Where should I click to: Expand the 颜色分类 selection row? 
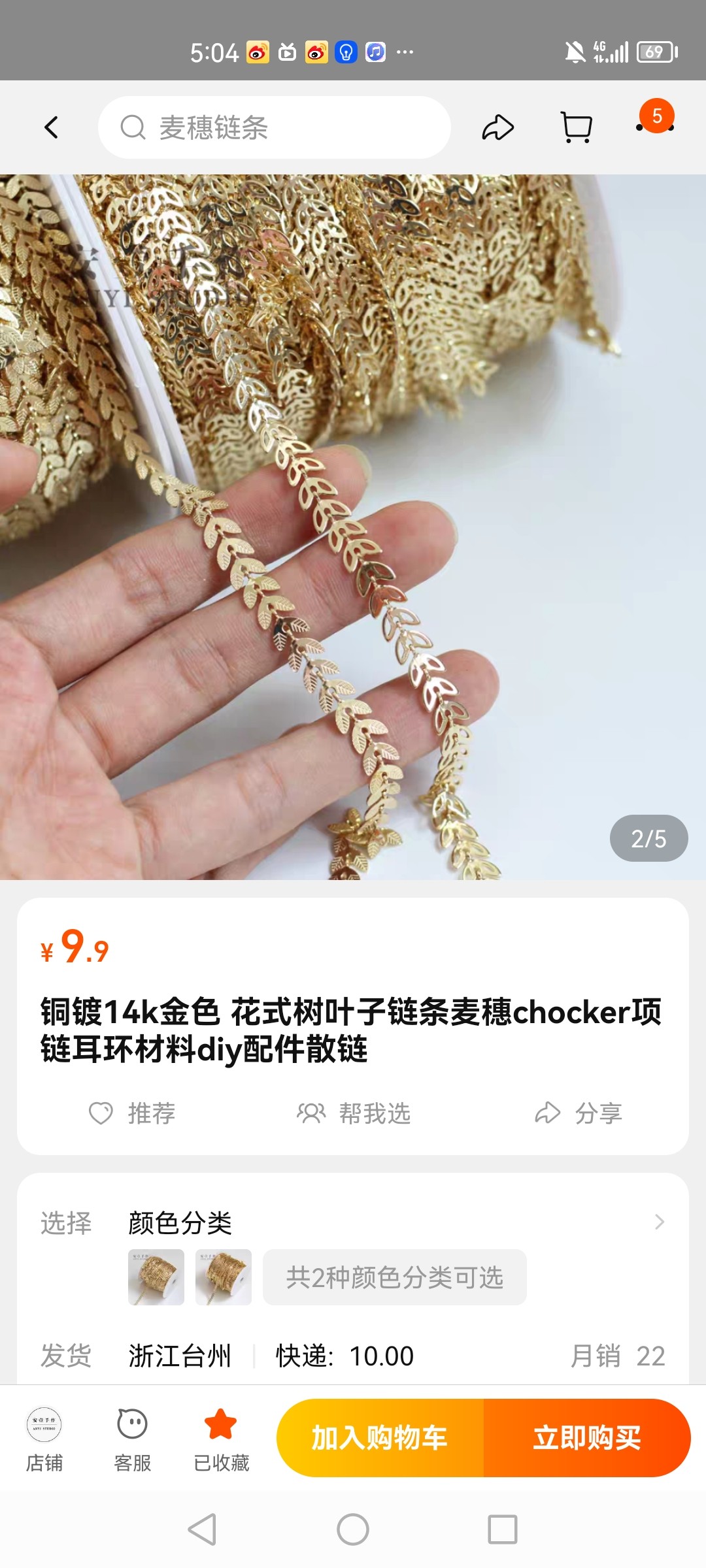click(x=659, y=1222)
